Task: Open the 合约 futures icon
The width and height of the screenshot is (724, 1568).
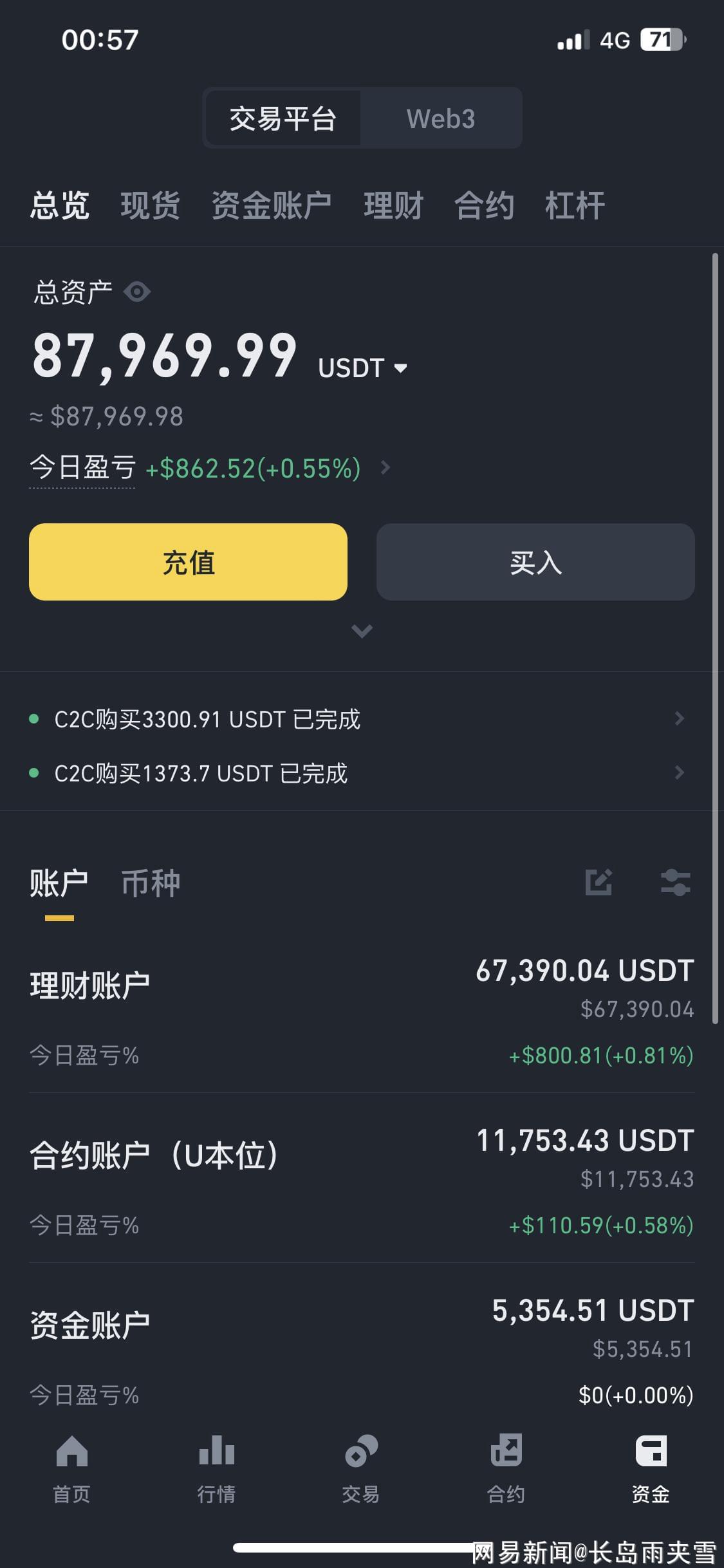Action: [506, 1474]
